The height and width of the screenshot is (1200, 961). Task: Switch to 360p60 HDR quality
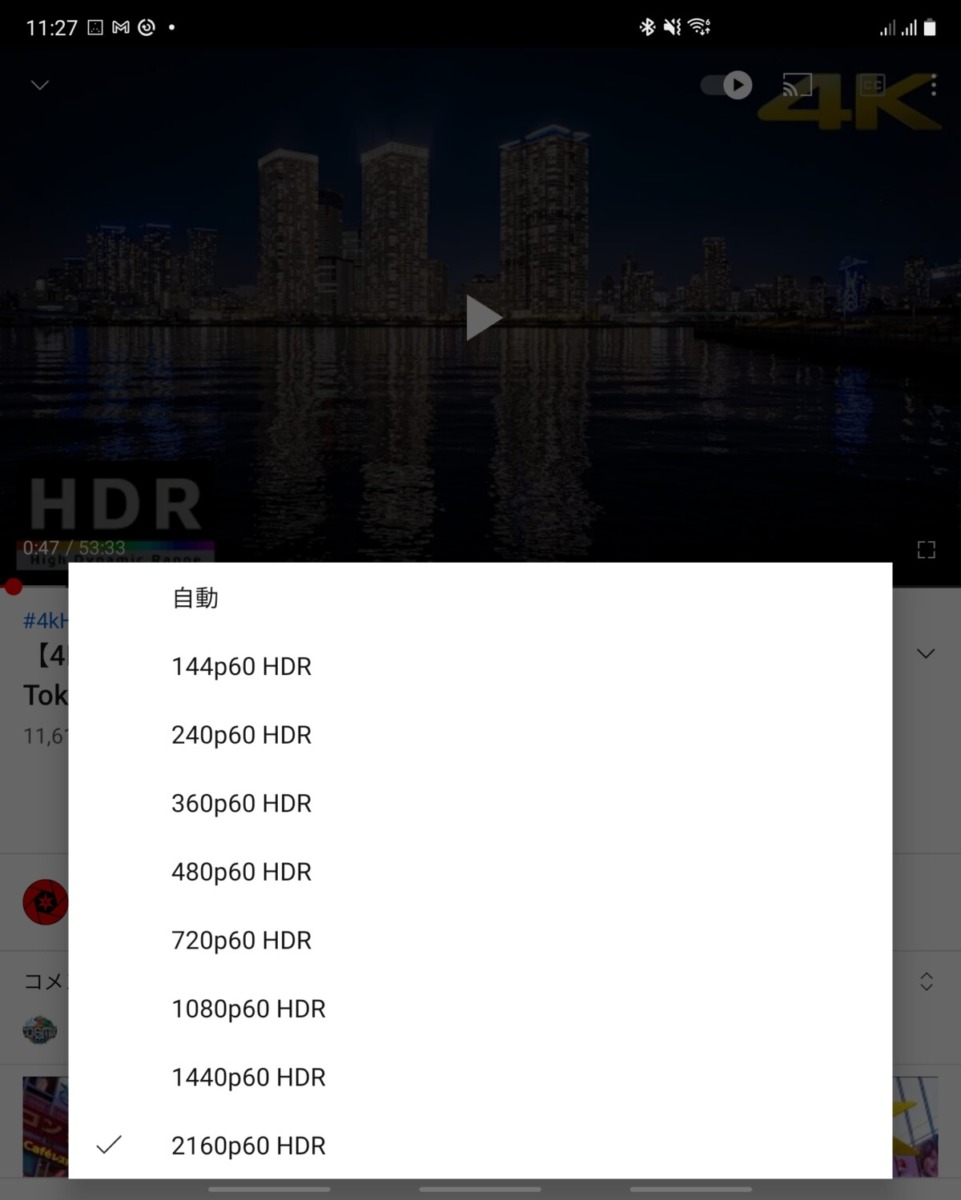(x=241, y=804)
